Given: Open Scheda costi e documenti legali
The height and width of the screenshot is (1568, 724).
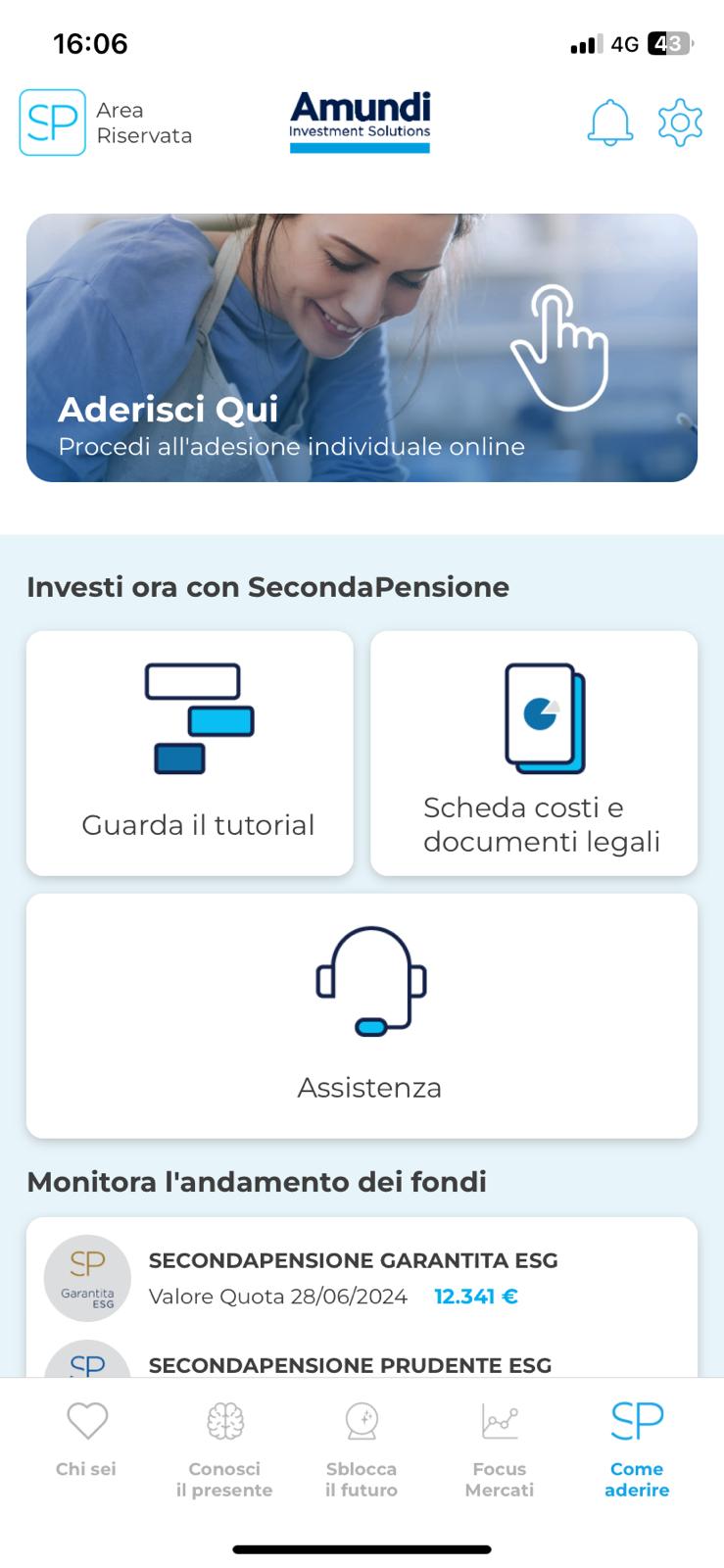Looking at the screenshot, I should point(534,753).
